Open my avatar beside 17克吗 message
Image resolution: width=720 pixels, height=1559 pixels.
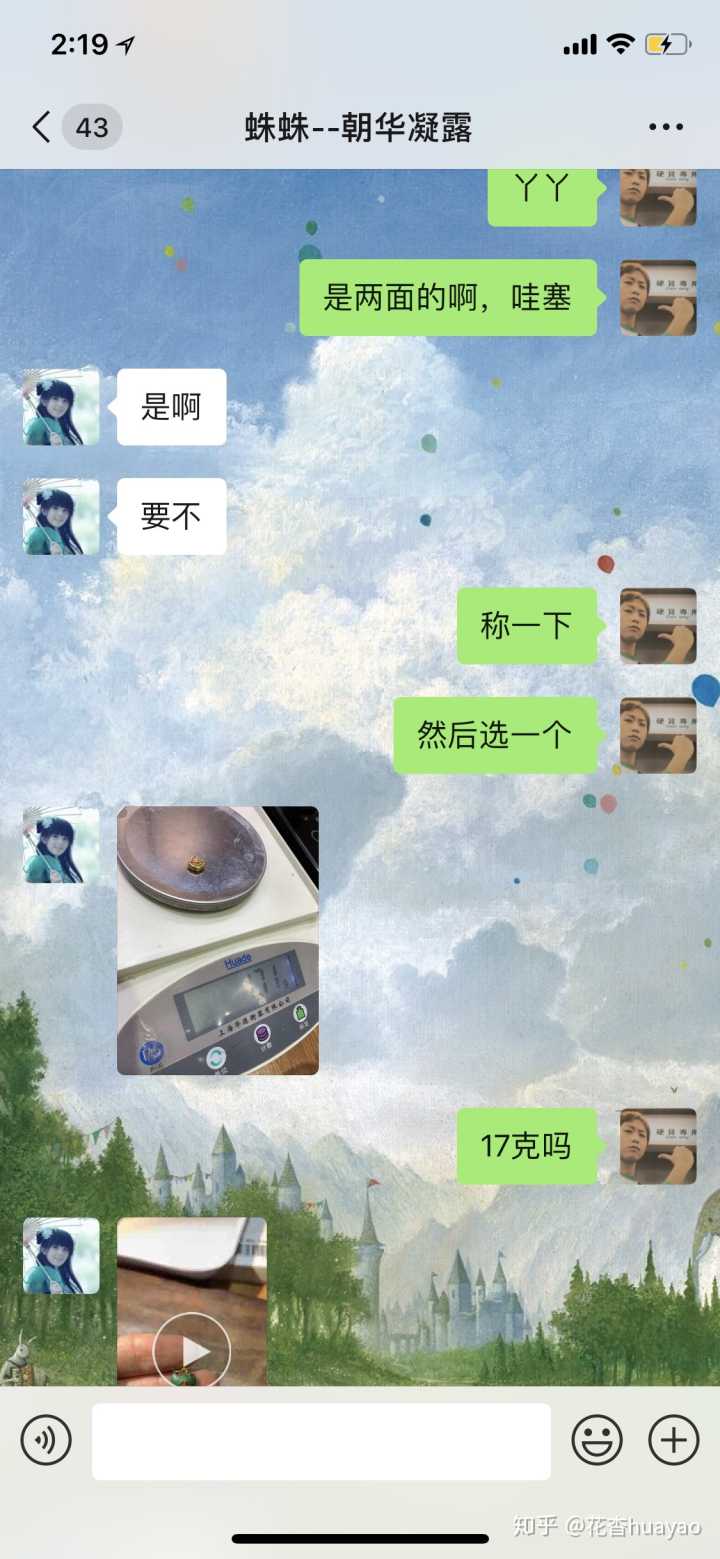pos(658,1146)
